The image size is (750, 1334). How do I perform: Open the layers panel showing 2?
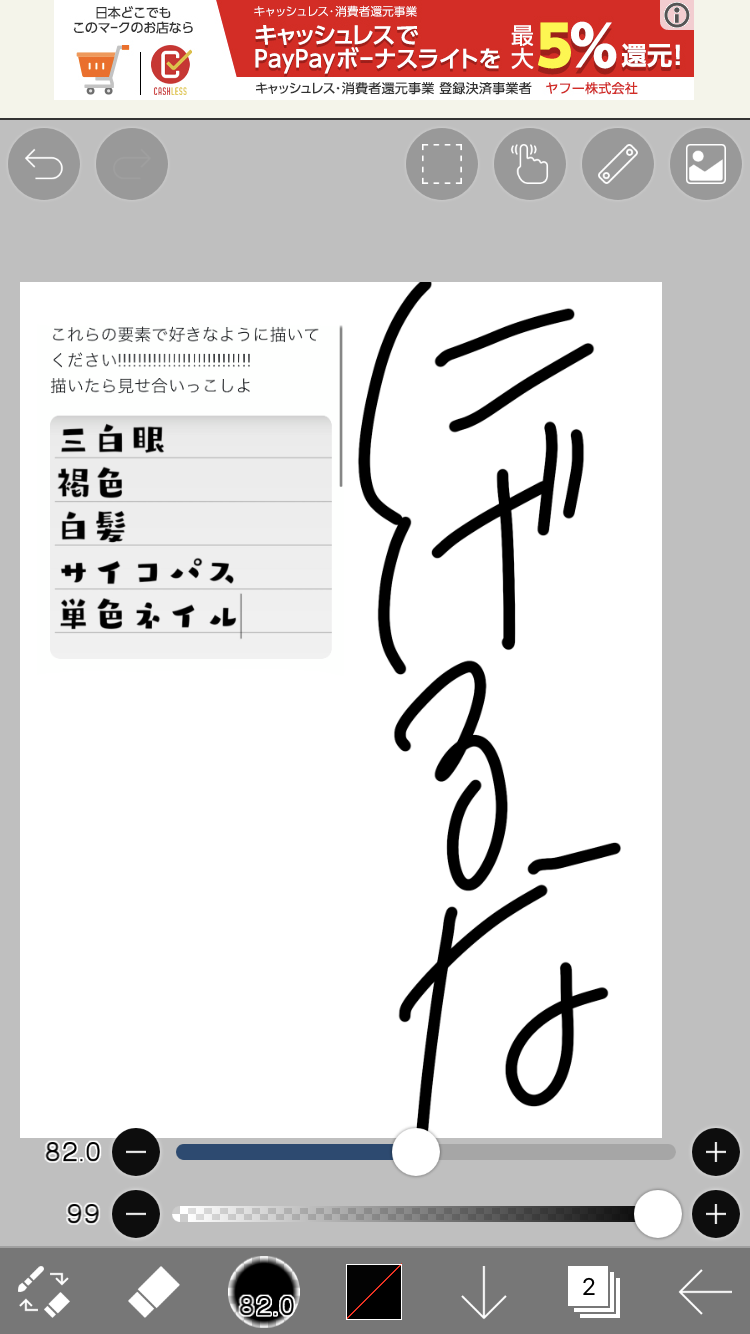(x=594, y=1290)
